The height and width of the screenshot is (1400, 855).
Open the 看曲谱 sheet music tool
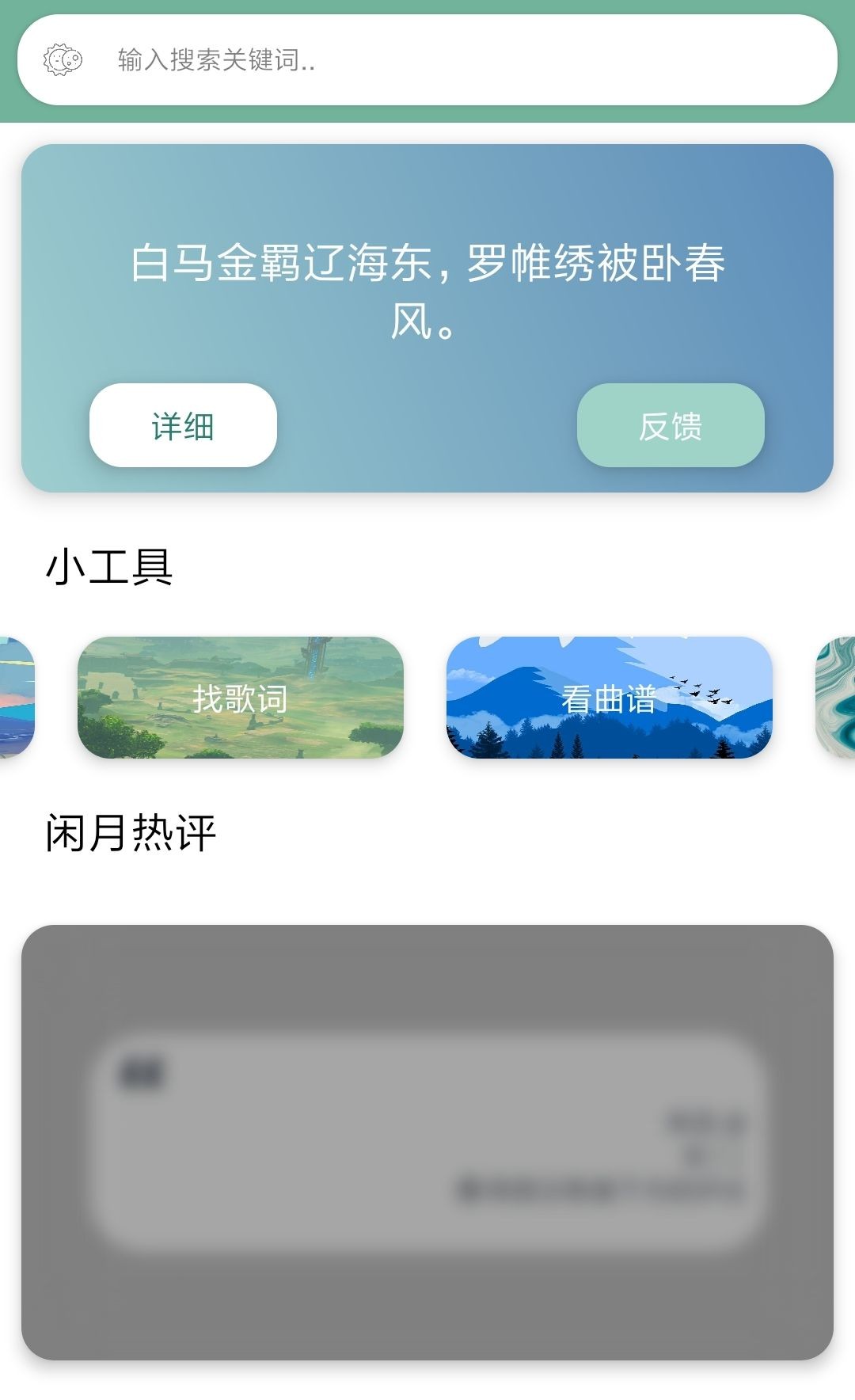[609, 698]
